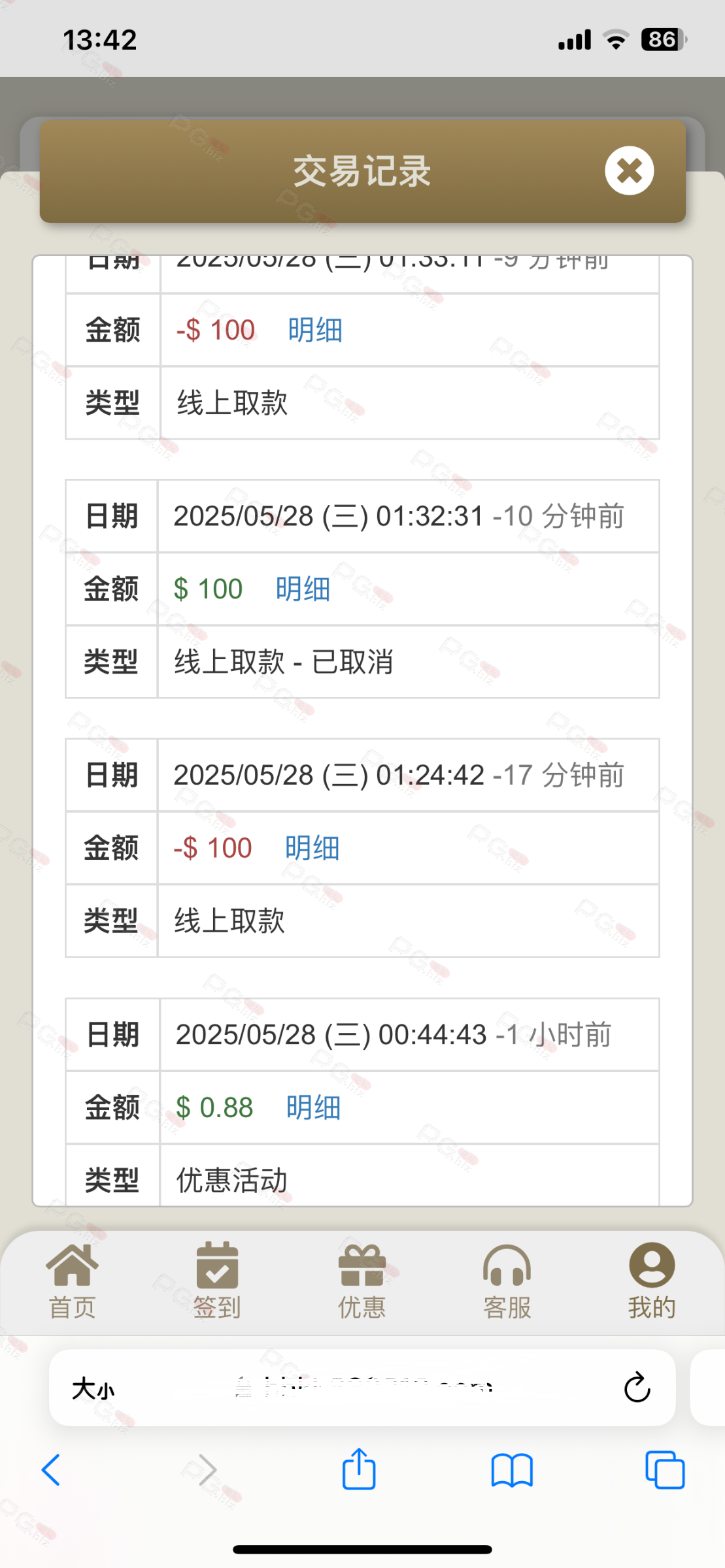Contact support via the 客服 tab
Image resolution: width=725 pixels, height=1568 pixels.
tap(507, 1281)
